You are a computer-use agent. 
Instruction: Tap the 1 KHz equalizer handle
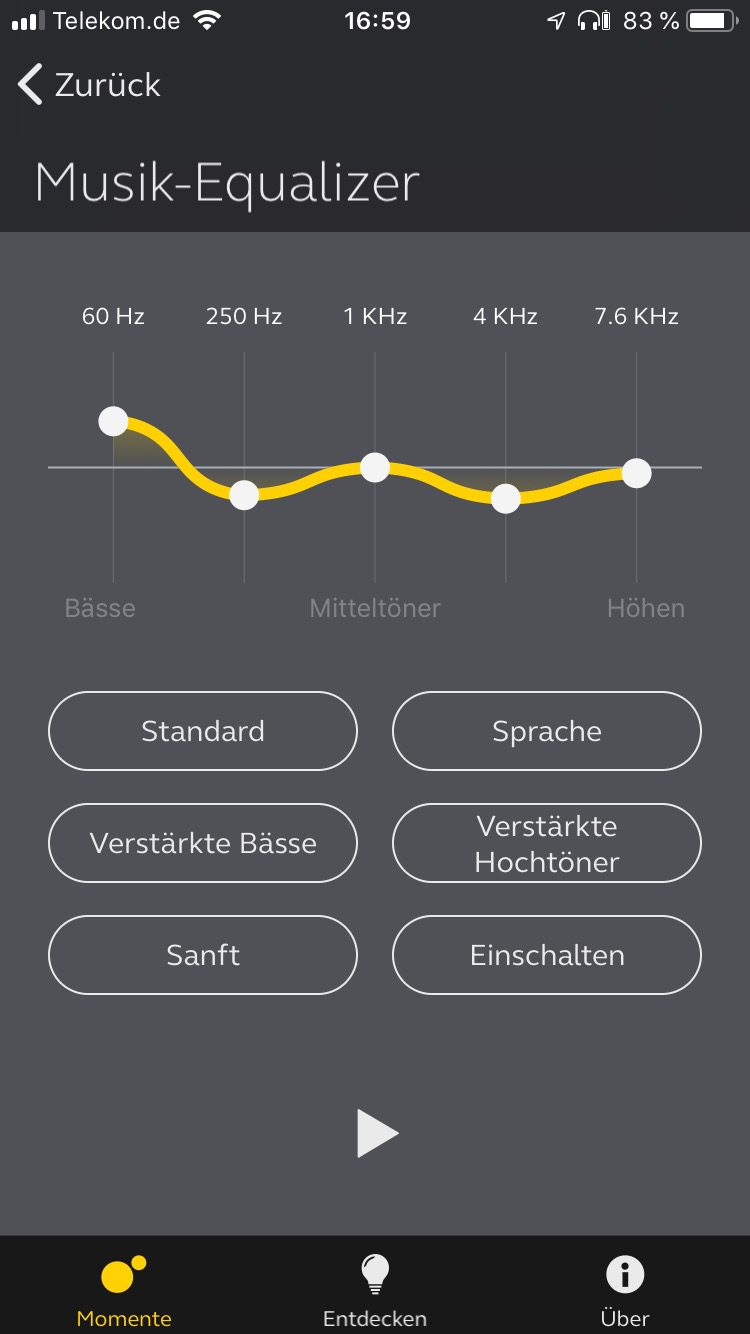[375, 467]
